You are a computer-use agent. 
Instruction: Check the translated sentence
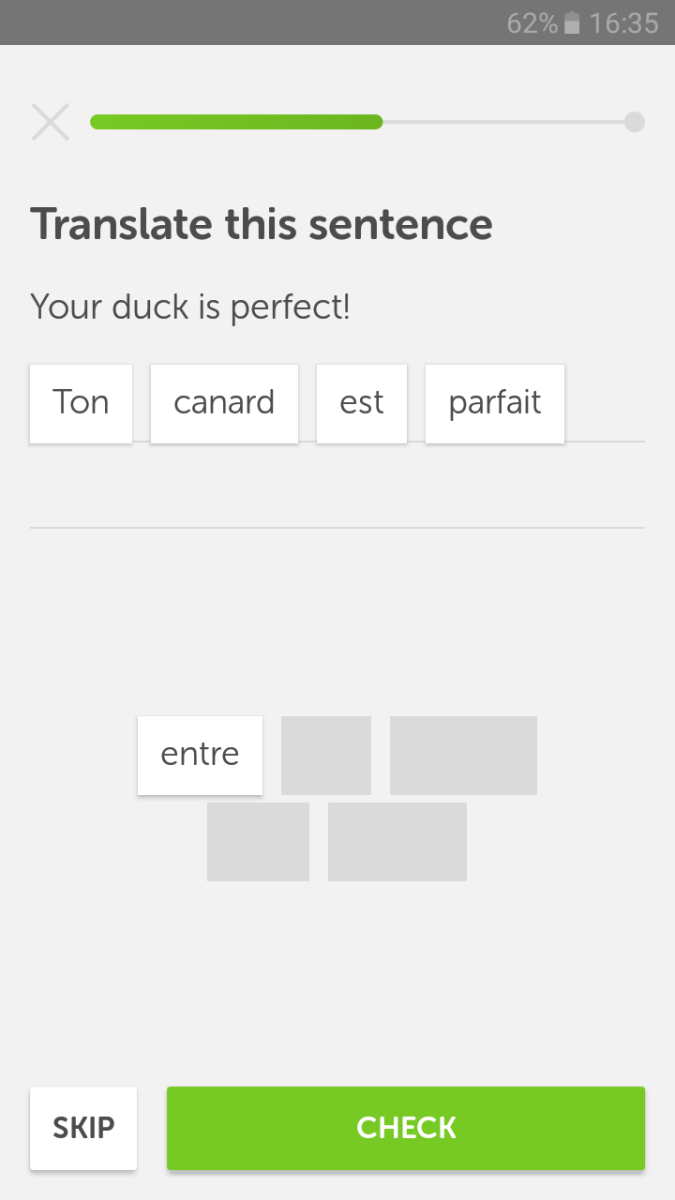[405, 1128]
